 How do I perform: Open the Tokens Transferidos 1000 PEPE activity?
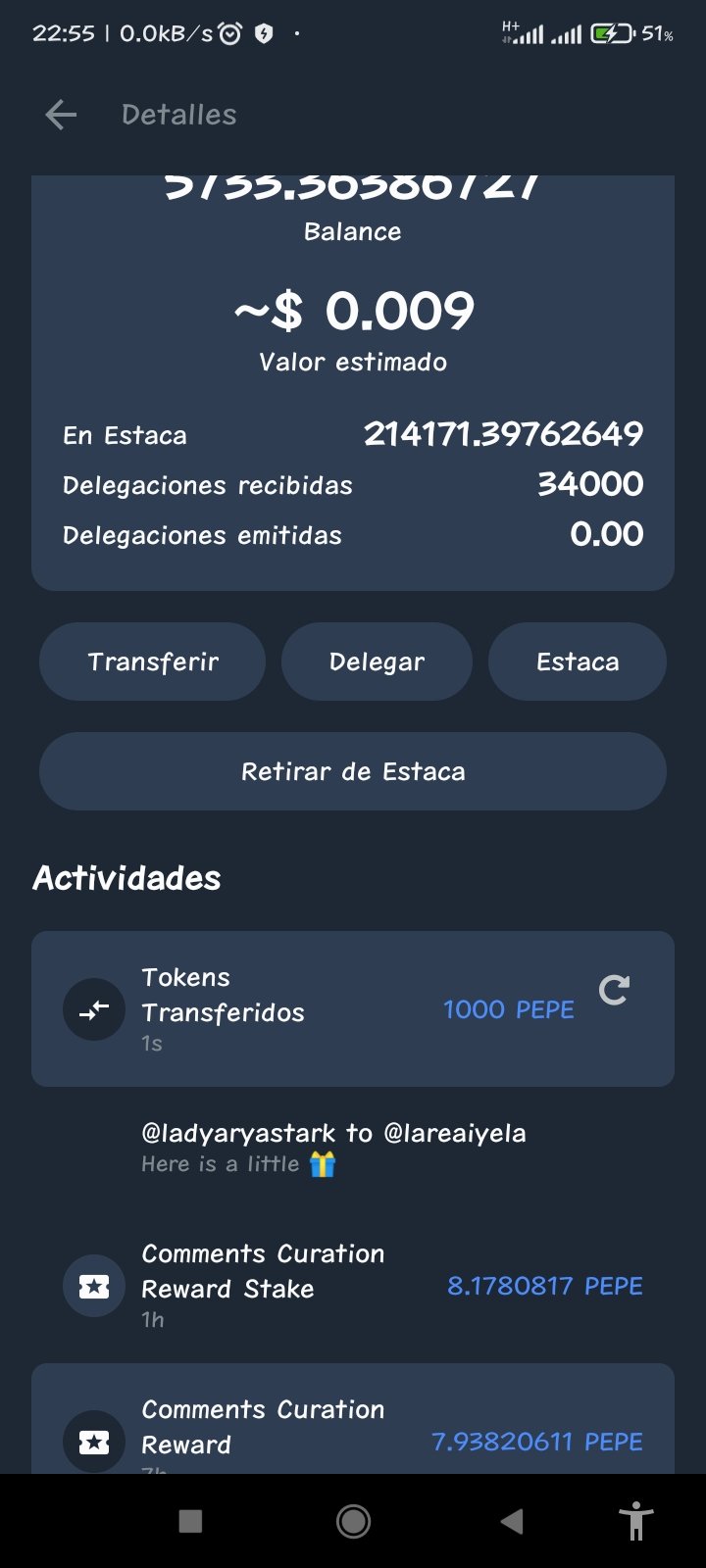(353, 1008)
